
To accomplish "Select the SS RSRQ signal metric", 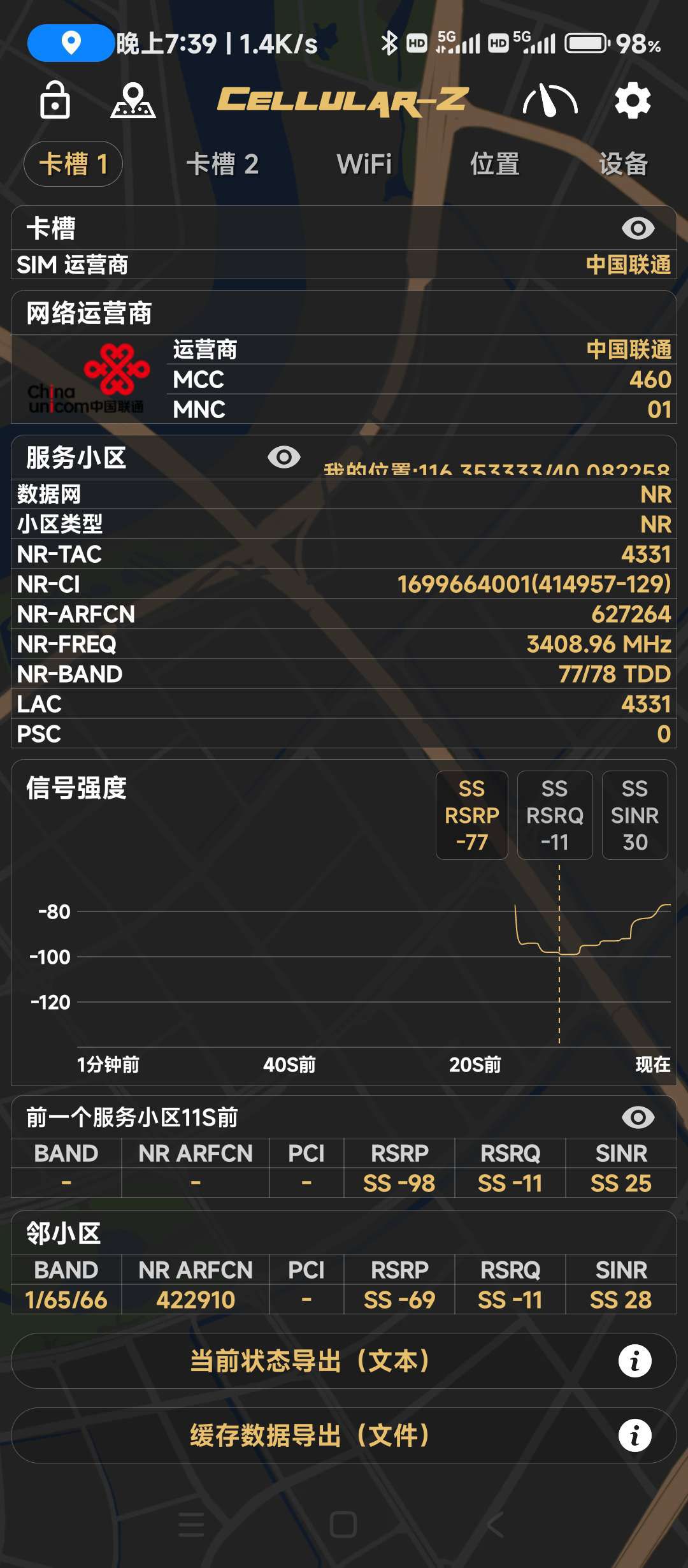I will [x=554, y=815].
